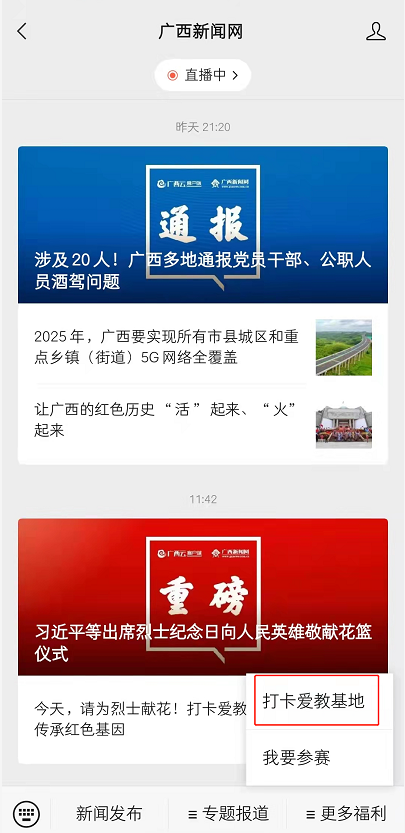Select 打卡爱教基地 from the popup menu
This screenshot has height=833, width=405.
[317, 701]
